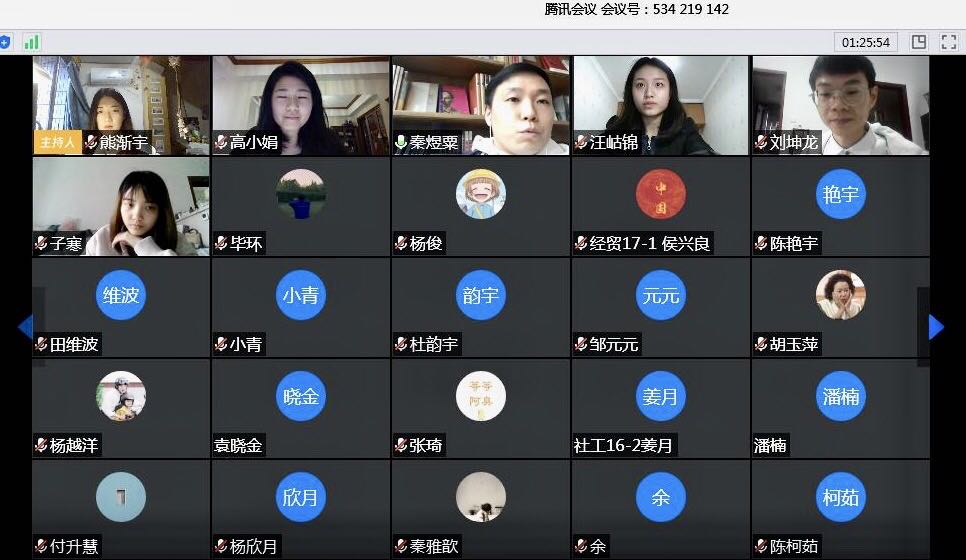Screen dimensions: 966x560
Task: Open the meeting security shield info
Action: tap(5, 42)
